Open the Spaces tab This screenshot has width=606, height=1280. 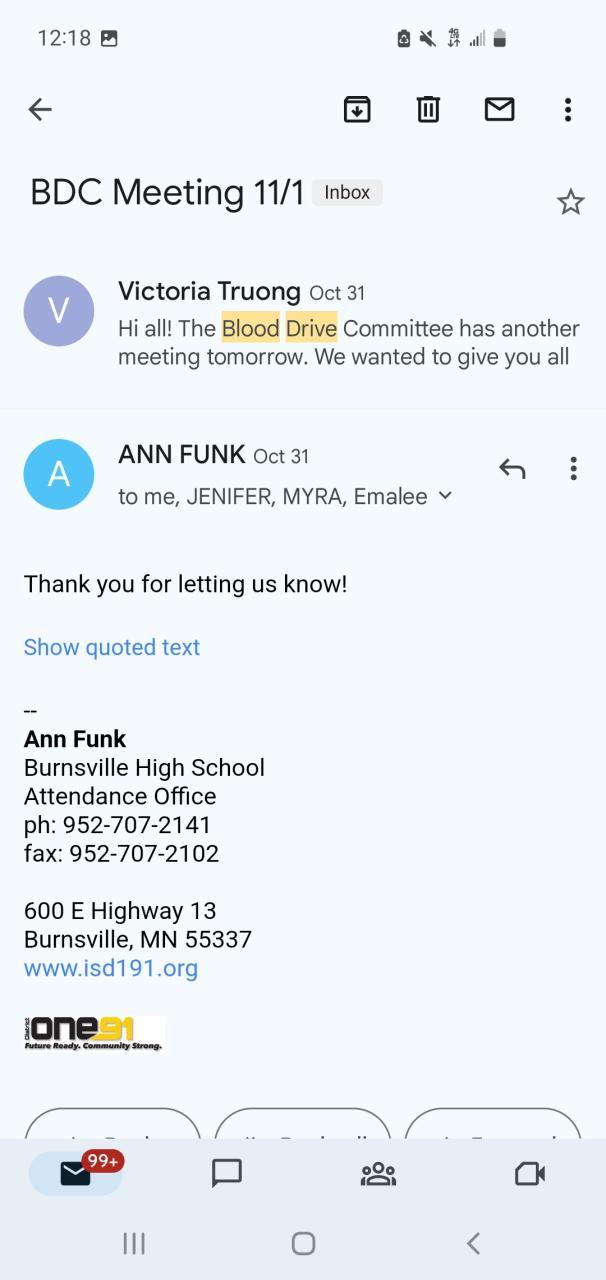coord(378,1173)
